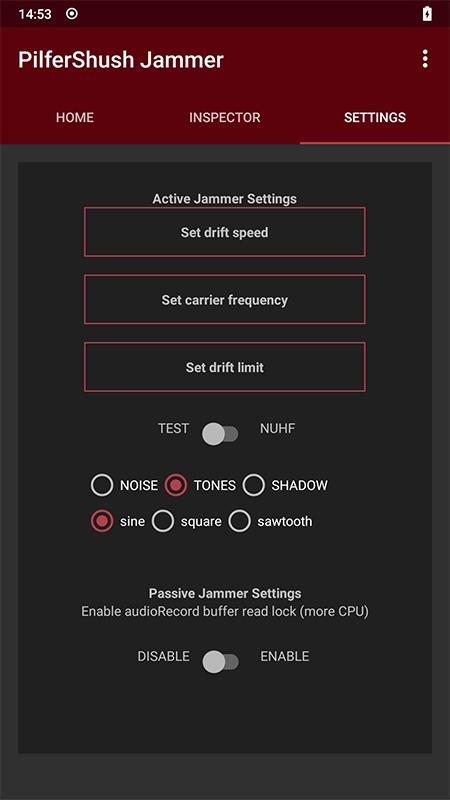The width and height of the screenshot is (450, 800).
Task: Select the TONES radio option
Action: click(201, 485)
